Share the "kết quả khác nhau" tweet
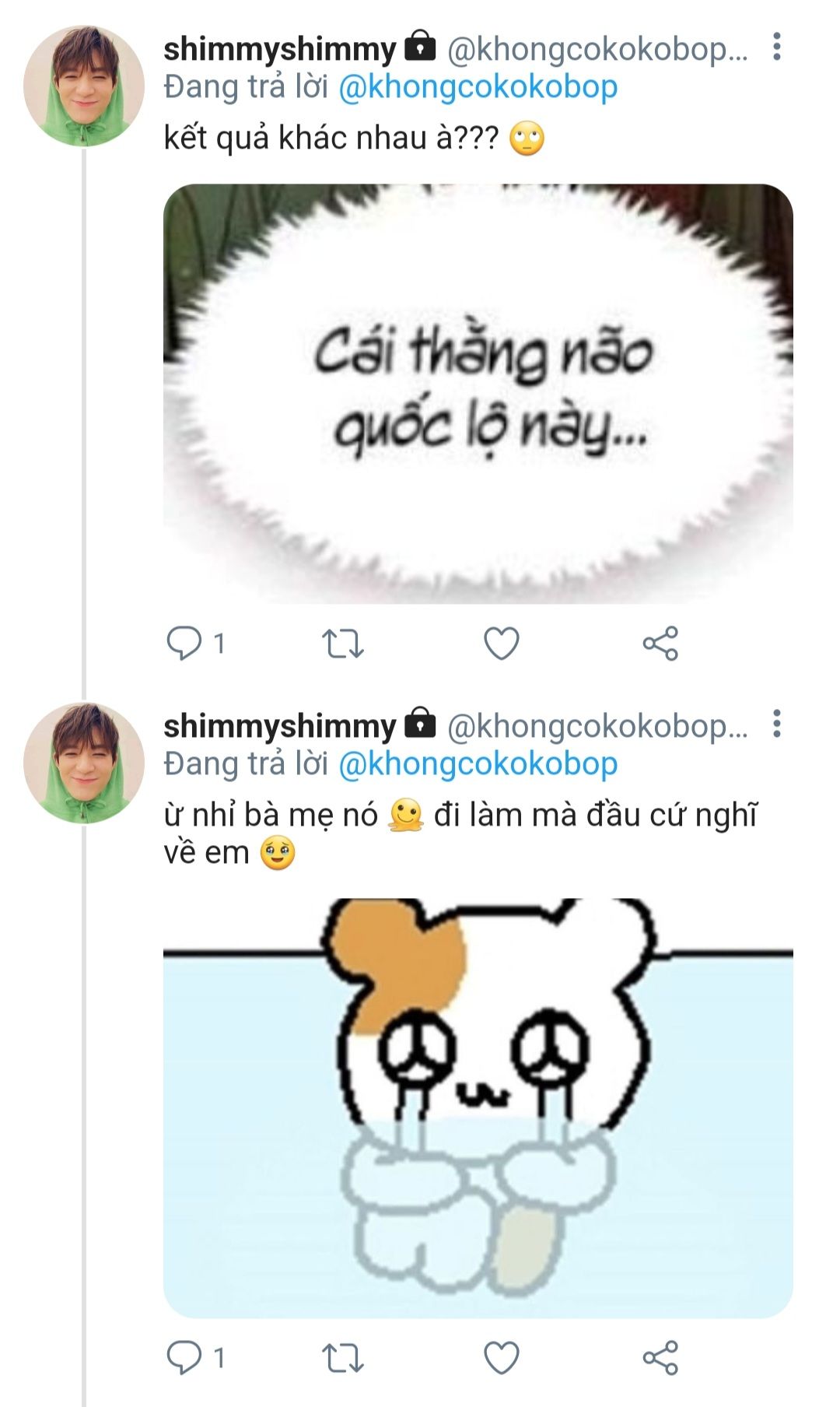Image resolution: width=840 pixels, height=1407 pixels. pyautogui.click(x=660, y=644)
